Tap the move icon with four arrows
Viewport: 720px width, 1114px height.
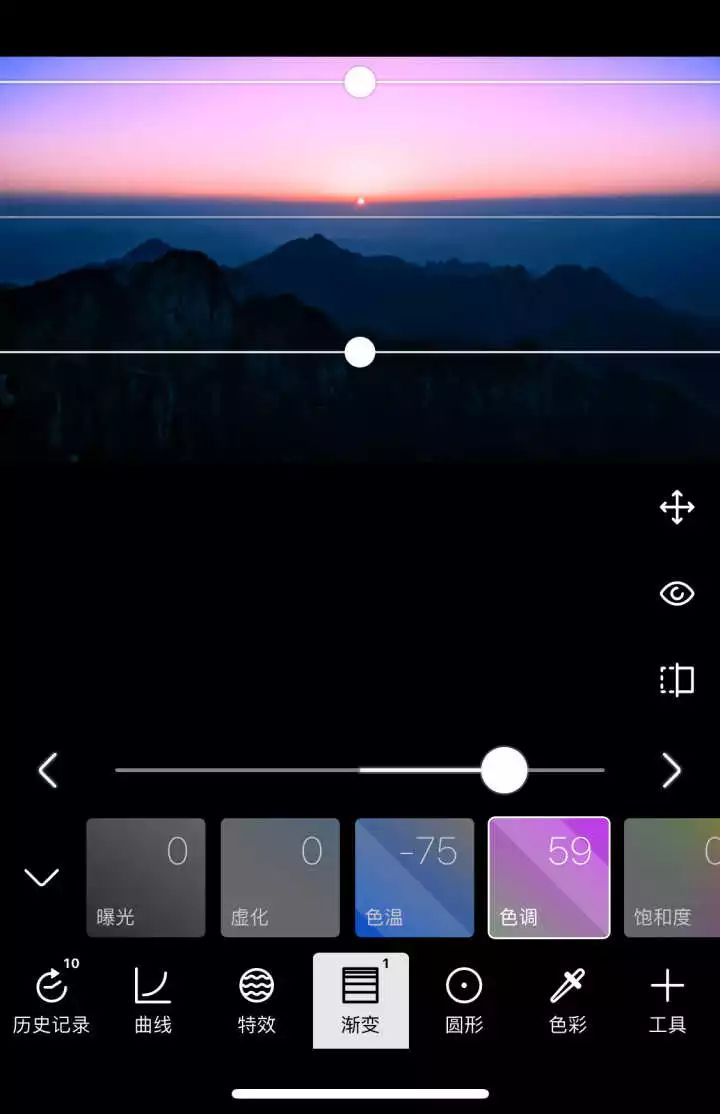677,507
